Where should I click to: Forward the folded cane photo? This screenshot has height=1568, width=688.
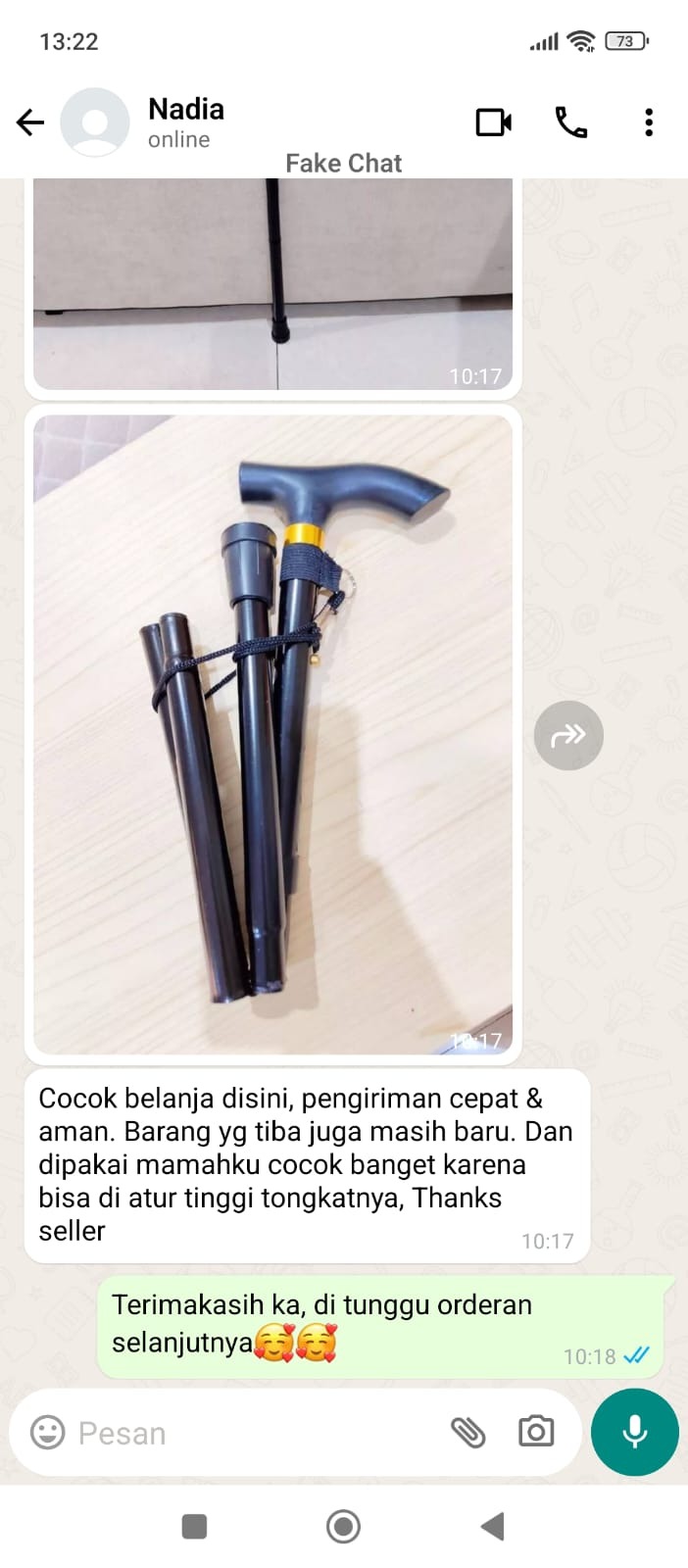pos(567,735)
